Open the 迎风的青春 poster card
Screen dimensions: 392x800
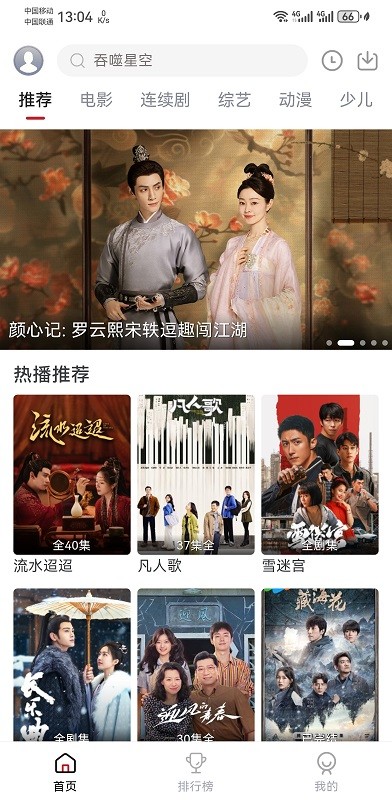(196, 665)
